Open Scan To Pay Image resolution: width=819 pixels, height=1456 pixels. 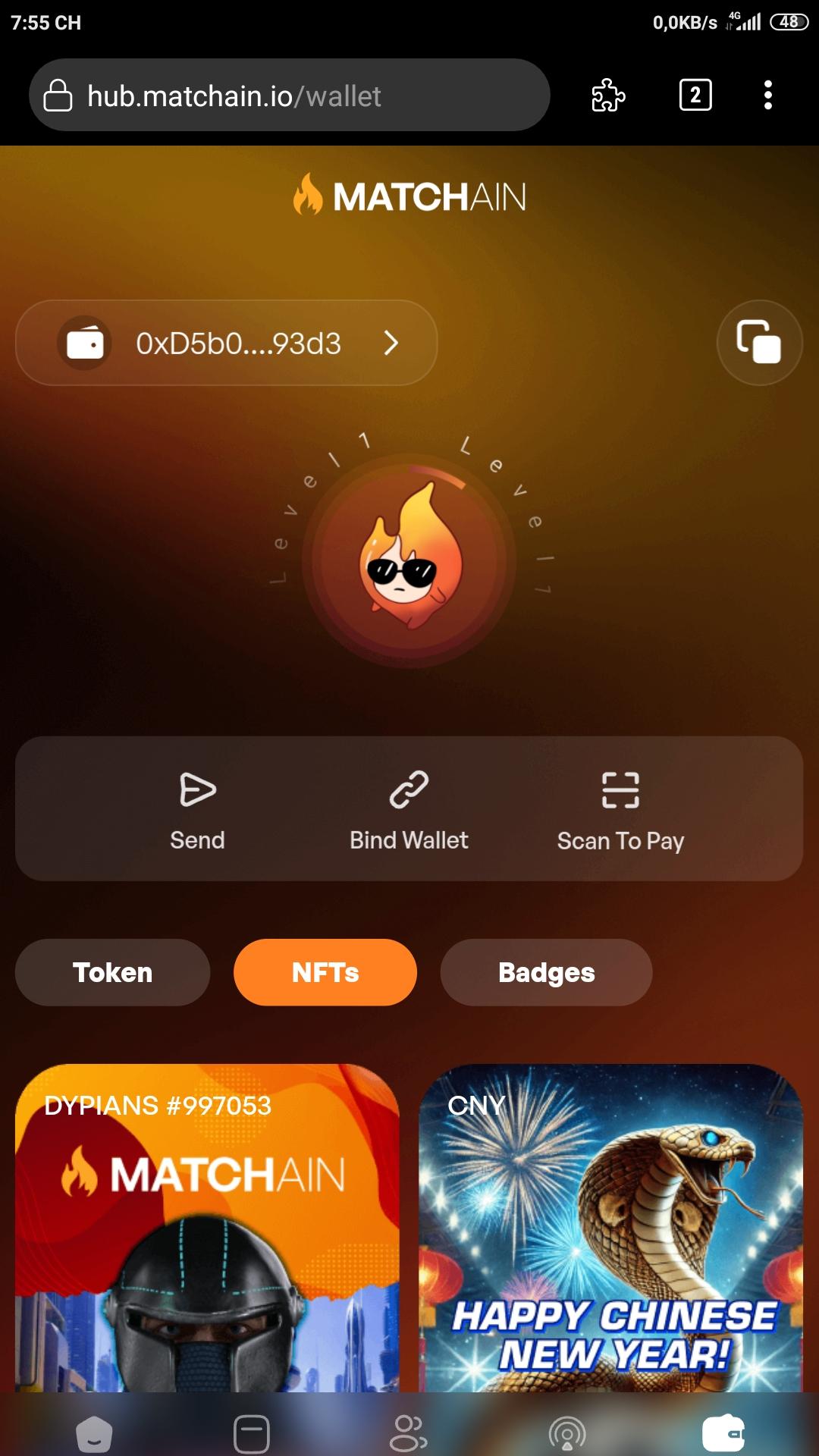click(620, 808)
